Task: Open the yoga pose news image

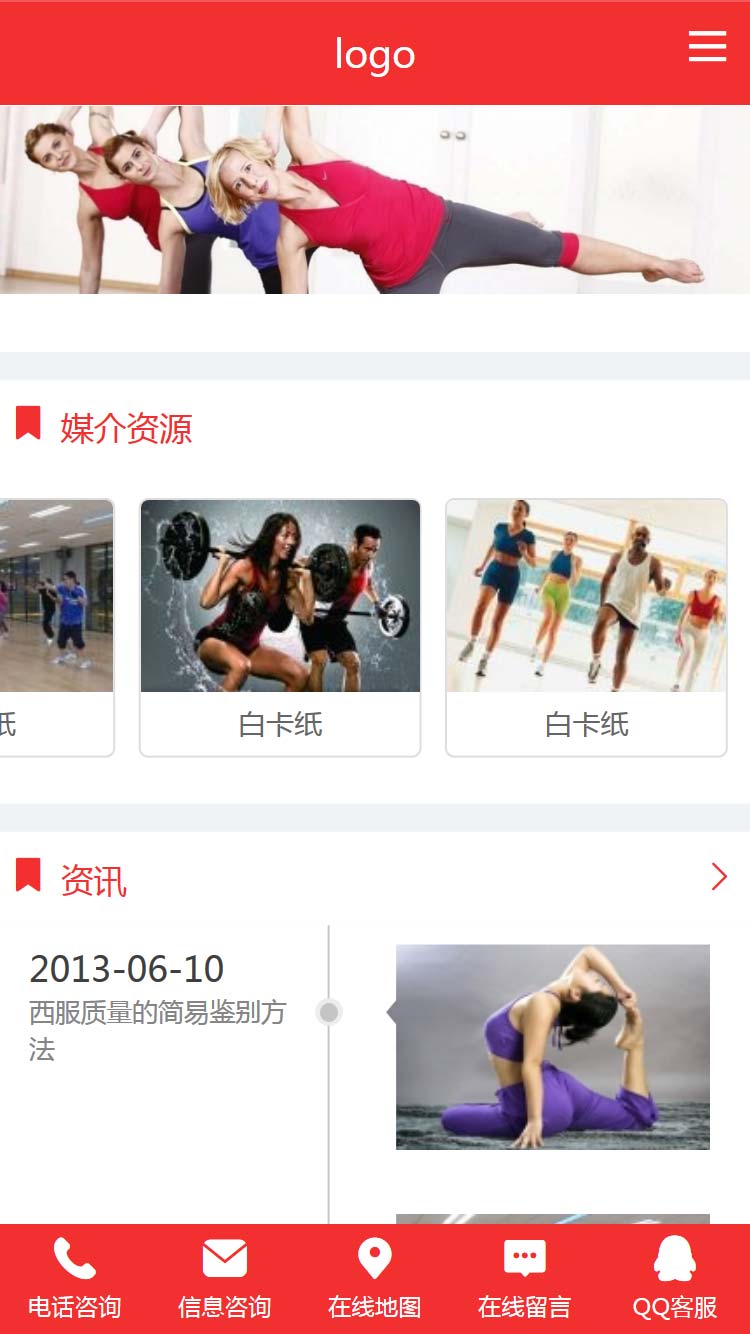Action: click(553, 1046)
